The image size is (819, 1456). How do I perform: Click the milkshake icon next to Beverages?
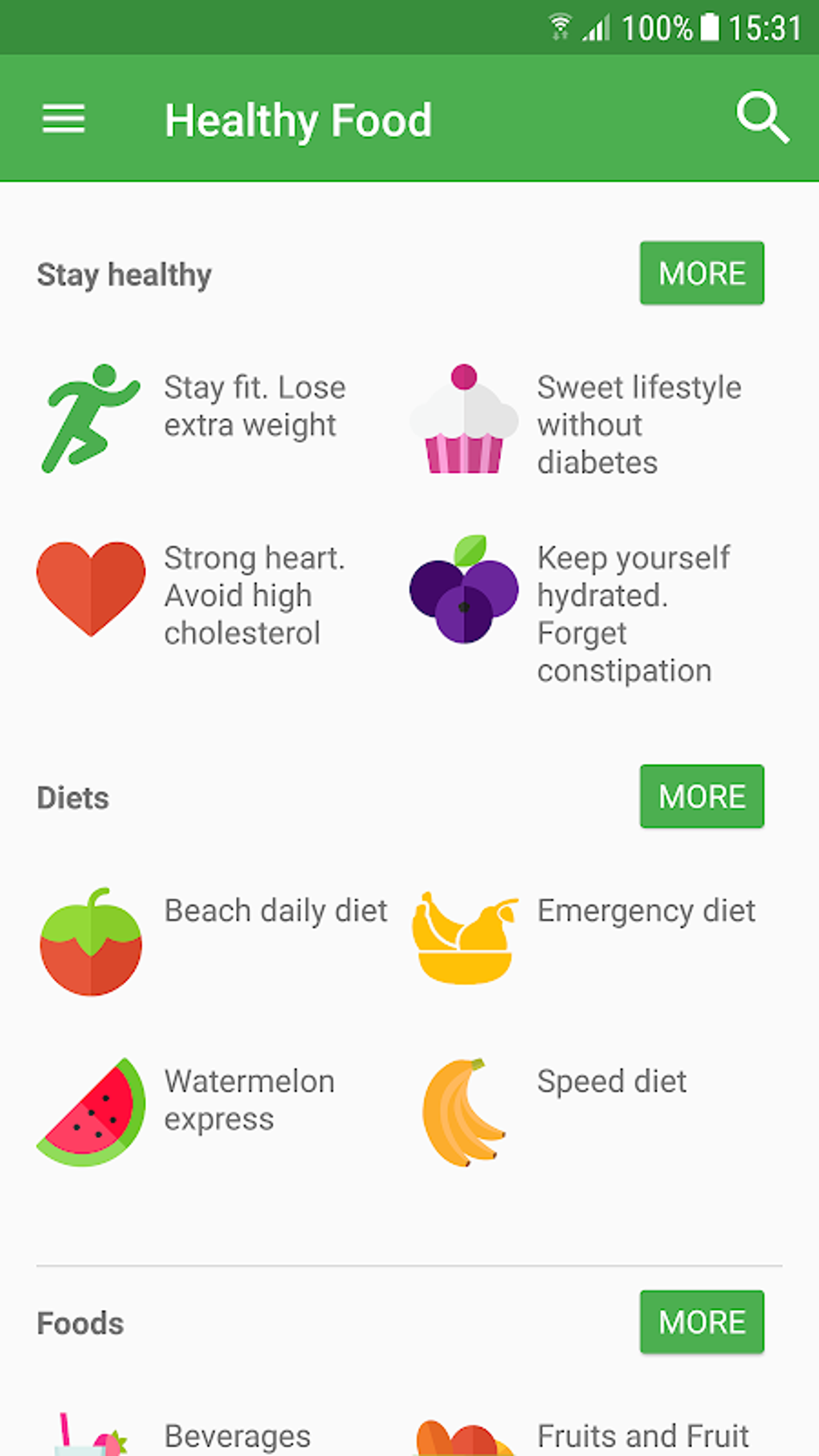[90, 1438]
